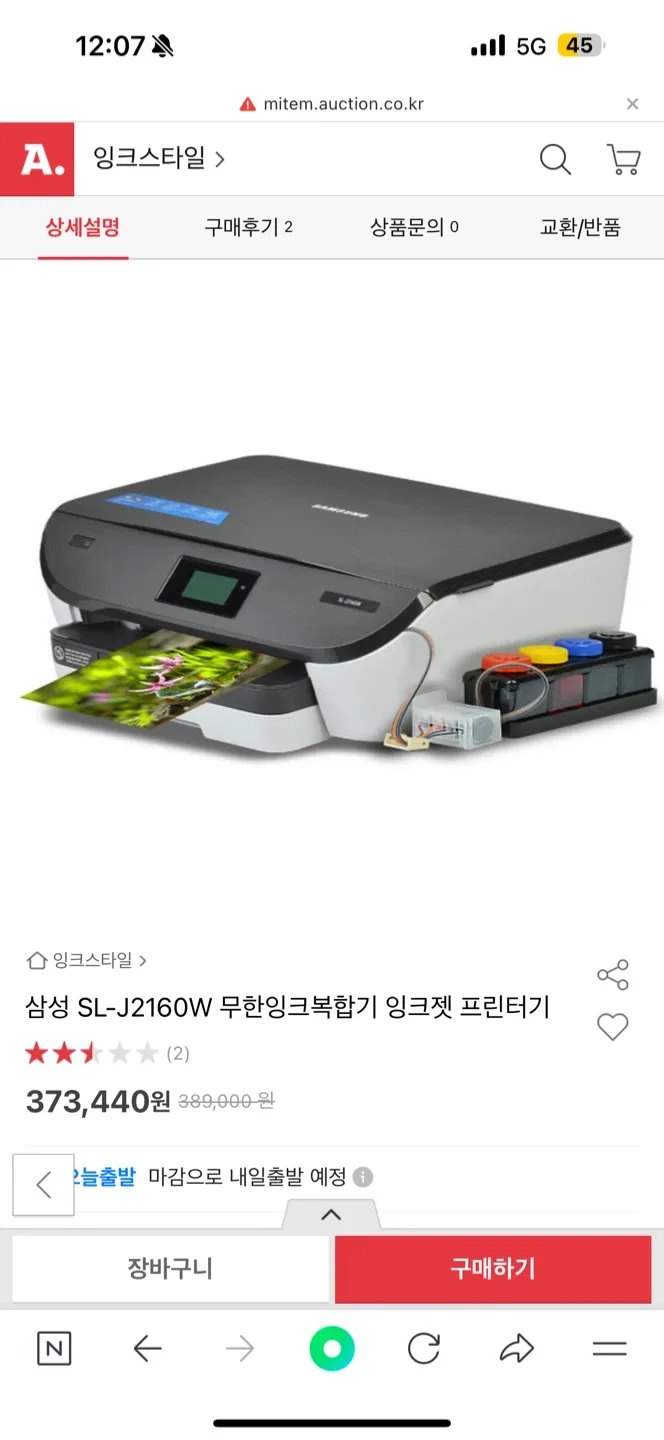Open 잉크스타일 shop link above title
Image resolution: width=664 pixels, height=1440 pixels.
pyautogui.click(x=87, y=960)
